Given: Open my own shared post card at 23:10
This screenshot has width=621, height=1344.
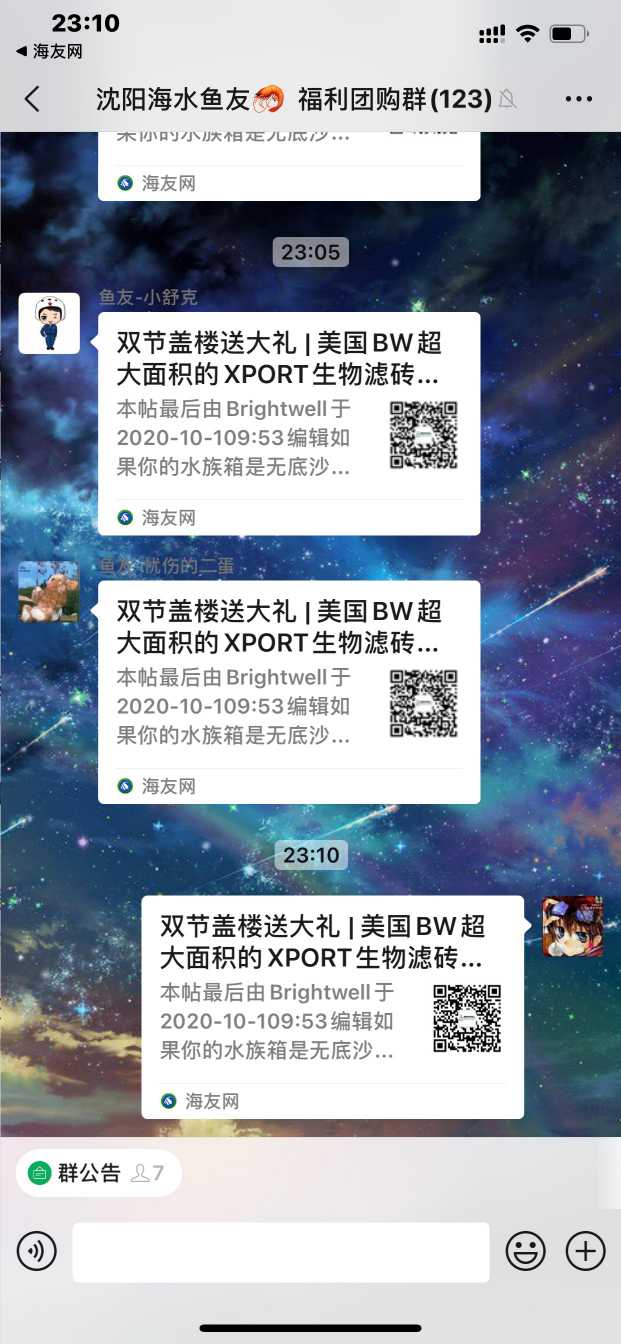Looking at the screenshot, I should coord(332,1005).
